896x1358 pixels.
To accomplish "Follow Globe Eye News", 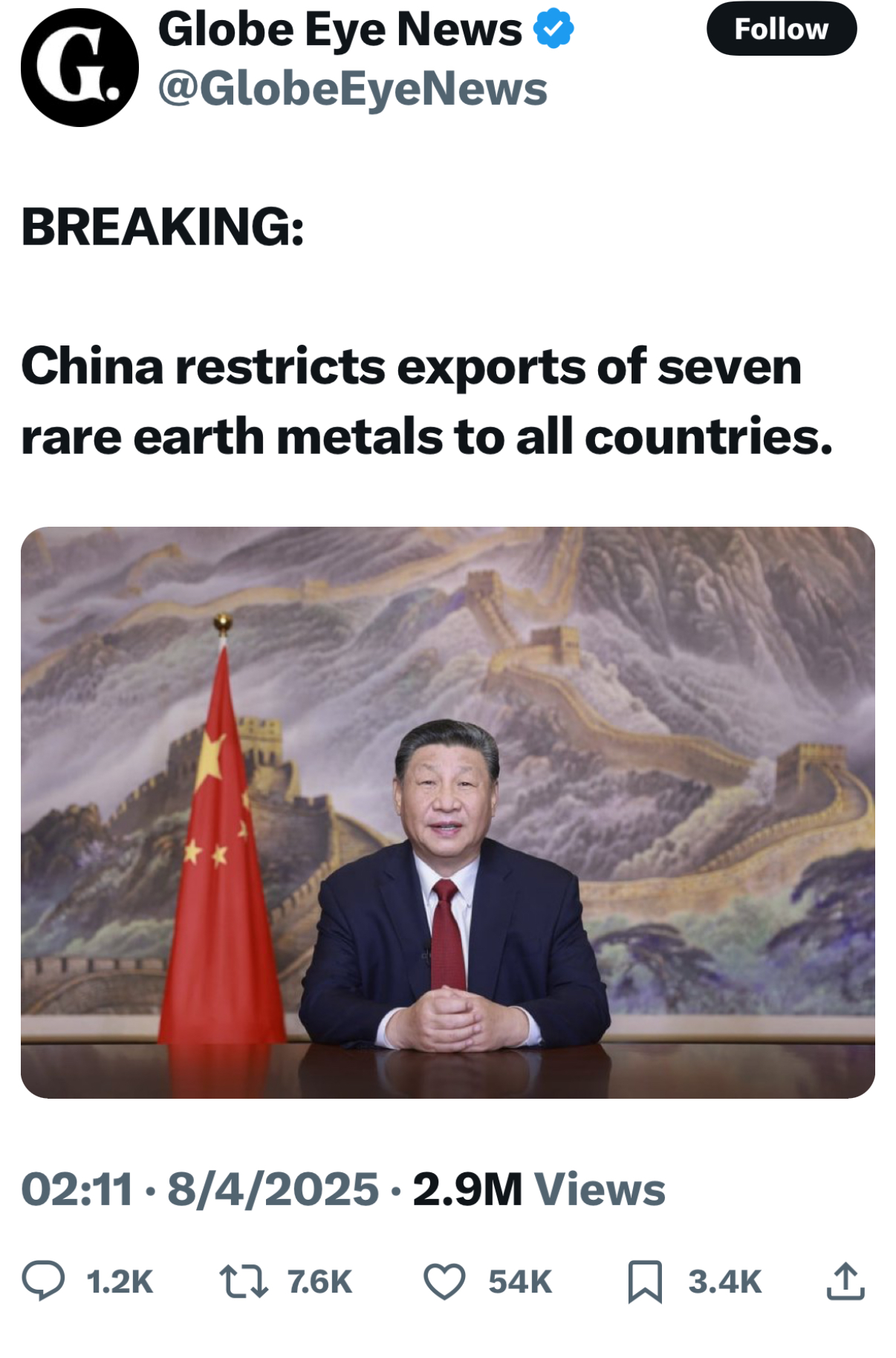I will tap(781, 29).
